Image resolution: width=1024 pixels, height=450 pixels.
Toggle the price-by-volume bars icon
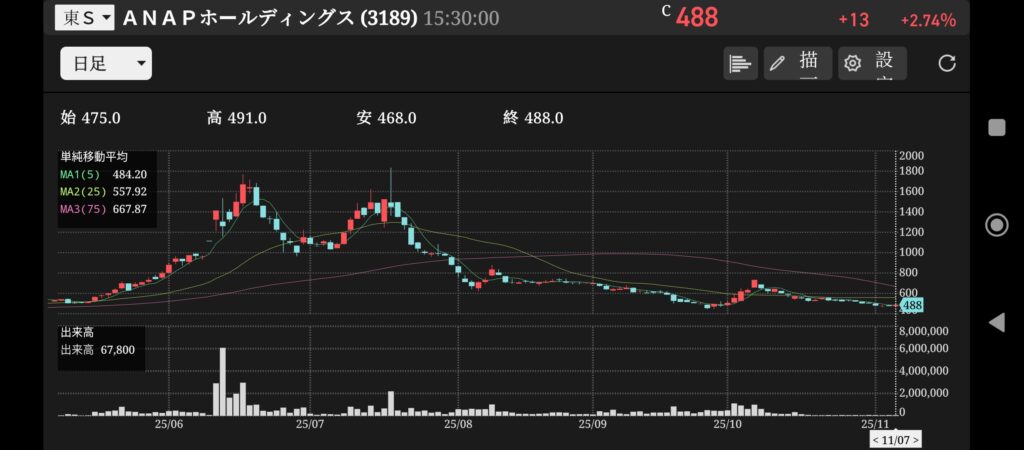(740, 64)
